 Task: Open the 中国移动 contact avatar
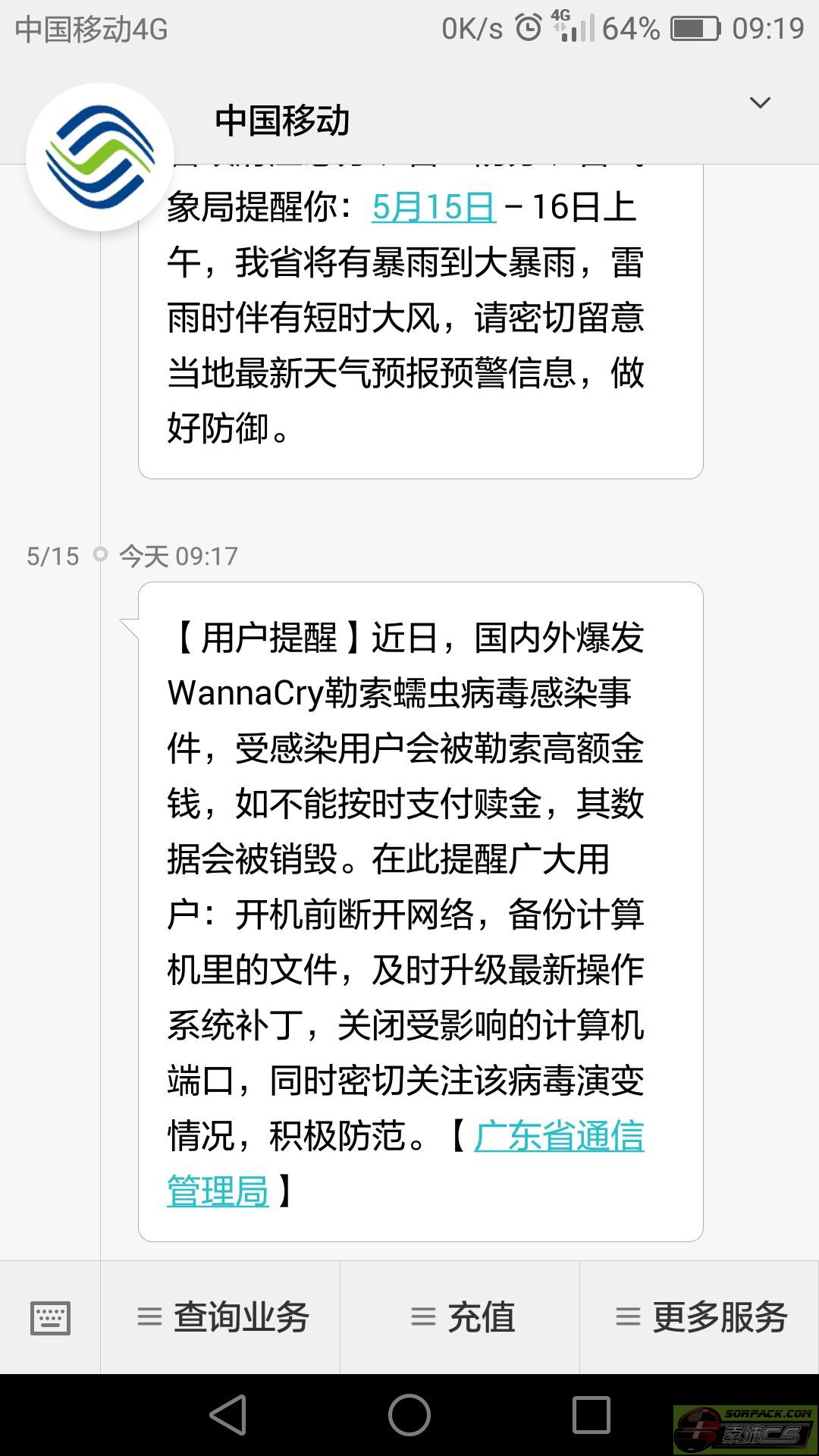tap(100, 157)
